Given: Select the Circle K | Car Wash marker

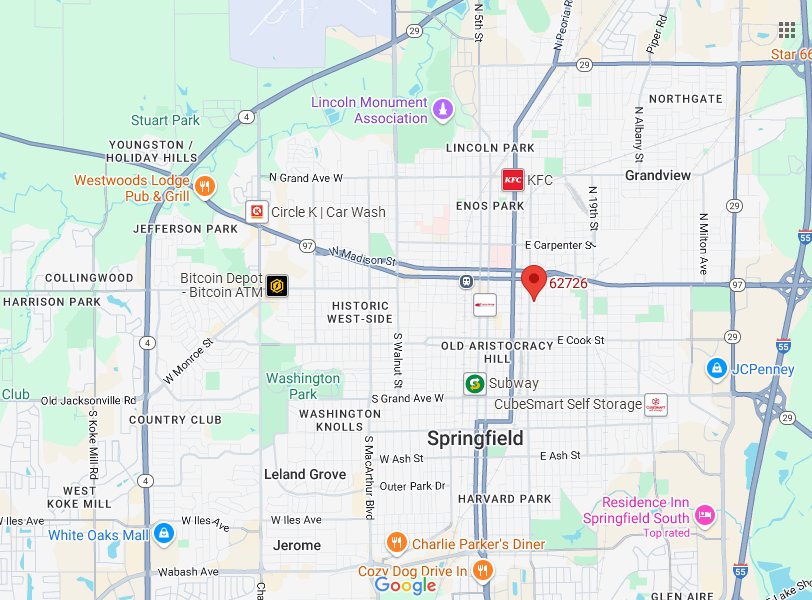Looking at the screenshot, I should pos(257,212).
